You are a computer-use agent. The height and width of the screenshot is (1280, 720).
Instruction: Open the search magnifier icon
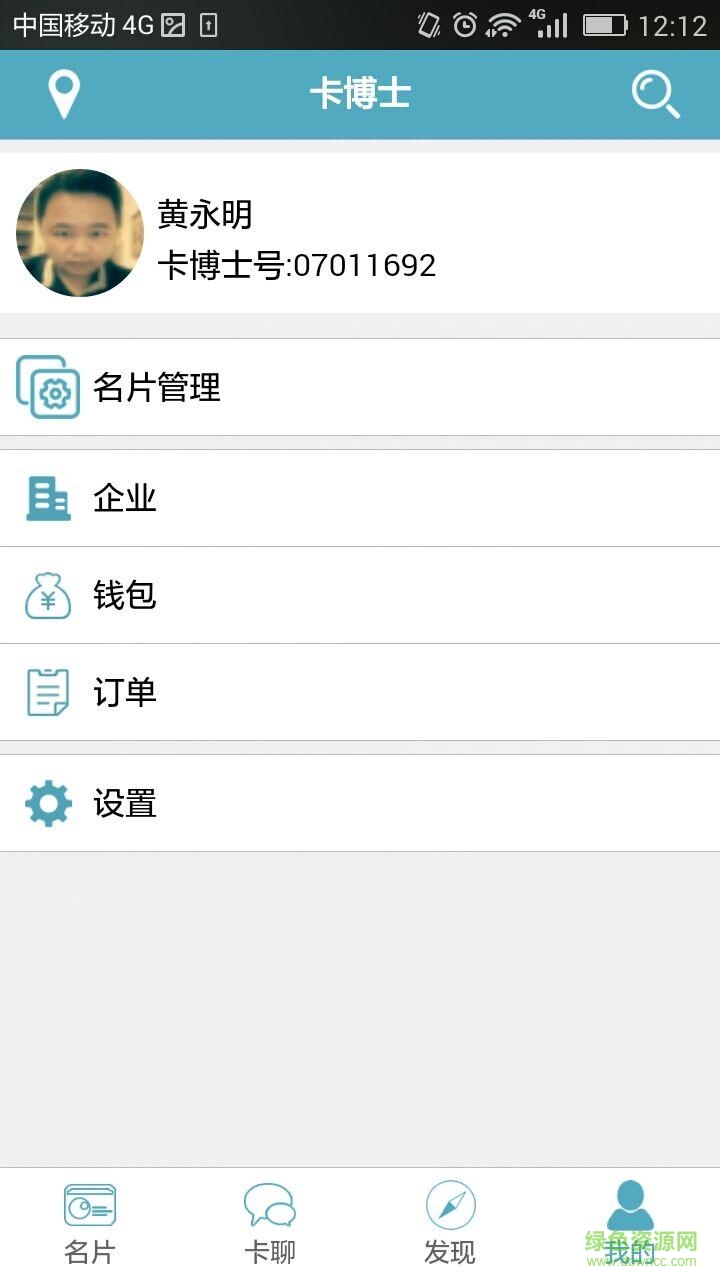(x=657, y=93)
